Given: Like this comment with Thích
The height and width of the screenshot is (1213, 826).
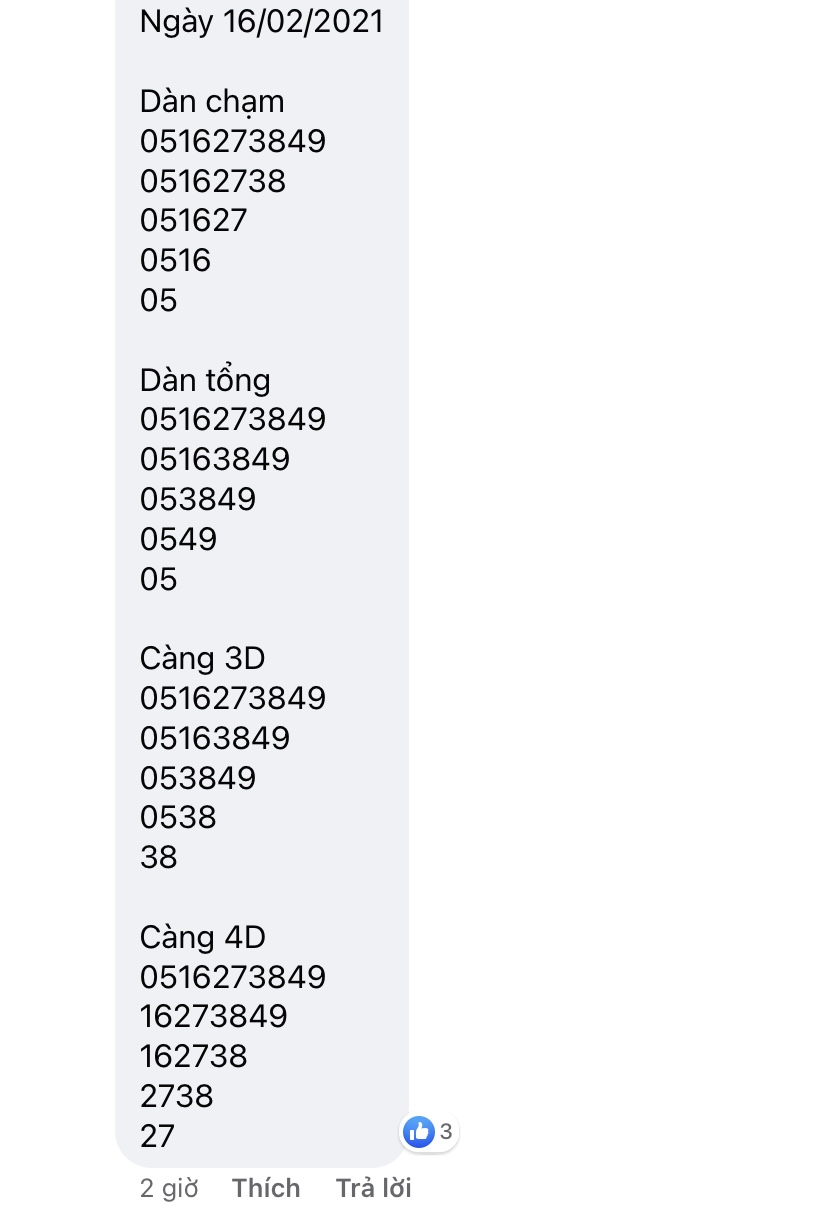Looking at the screenshot, I should pyautogui.click(x=266, y=1188).
